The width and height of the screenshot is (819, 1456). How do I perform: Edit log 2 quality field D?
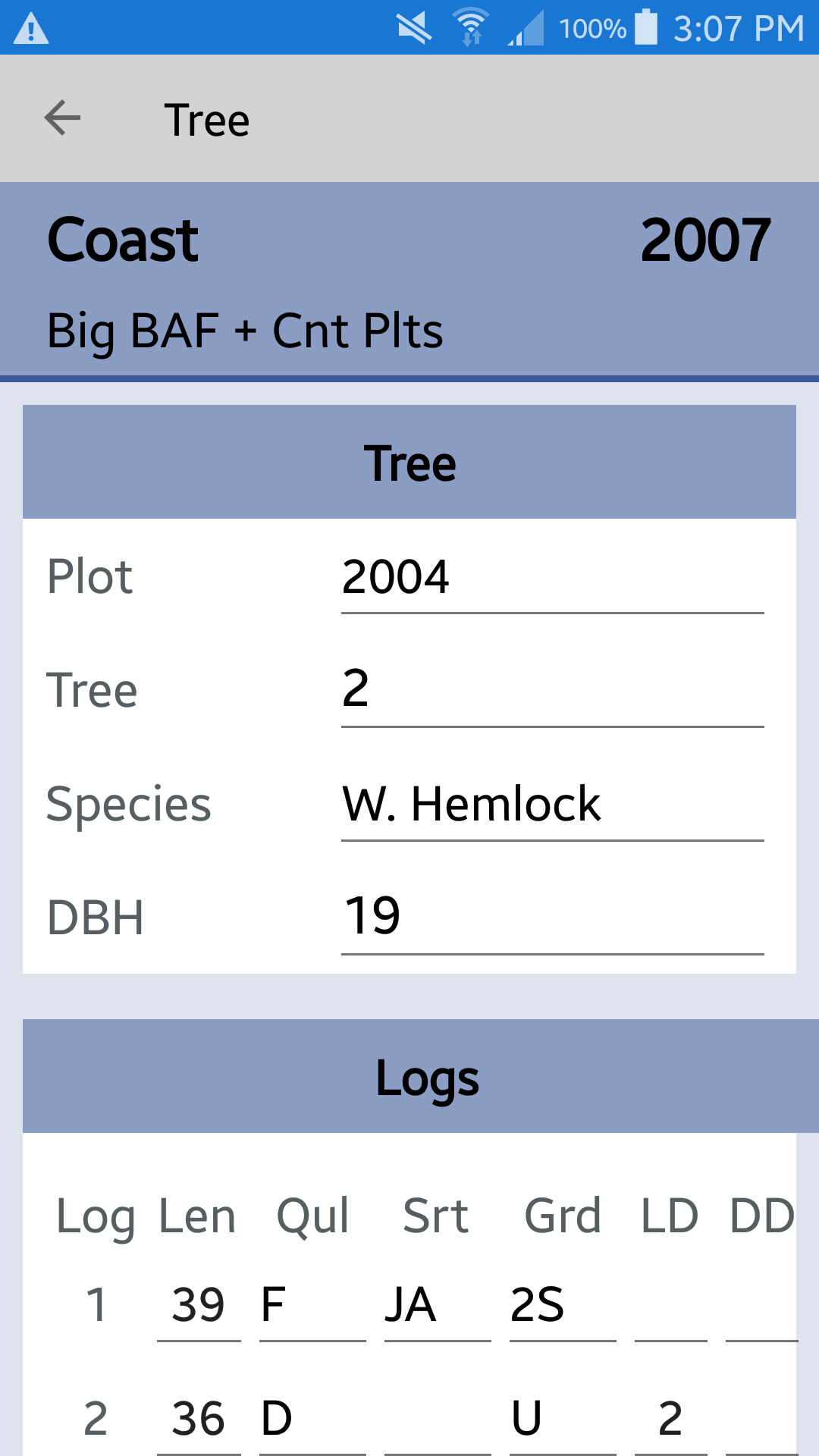(312, 1420)
